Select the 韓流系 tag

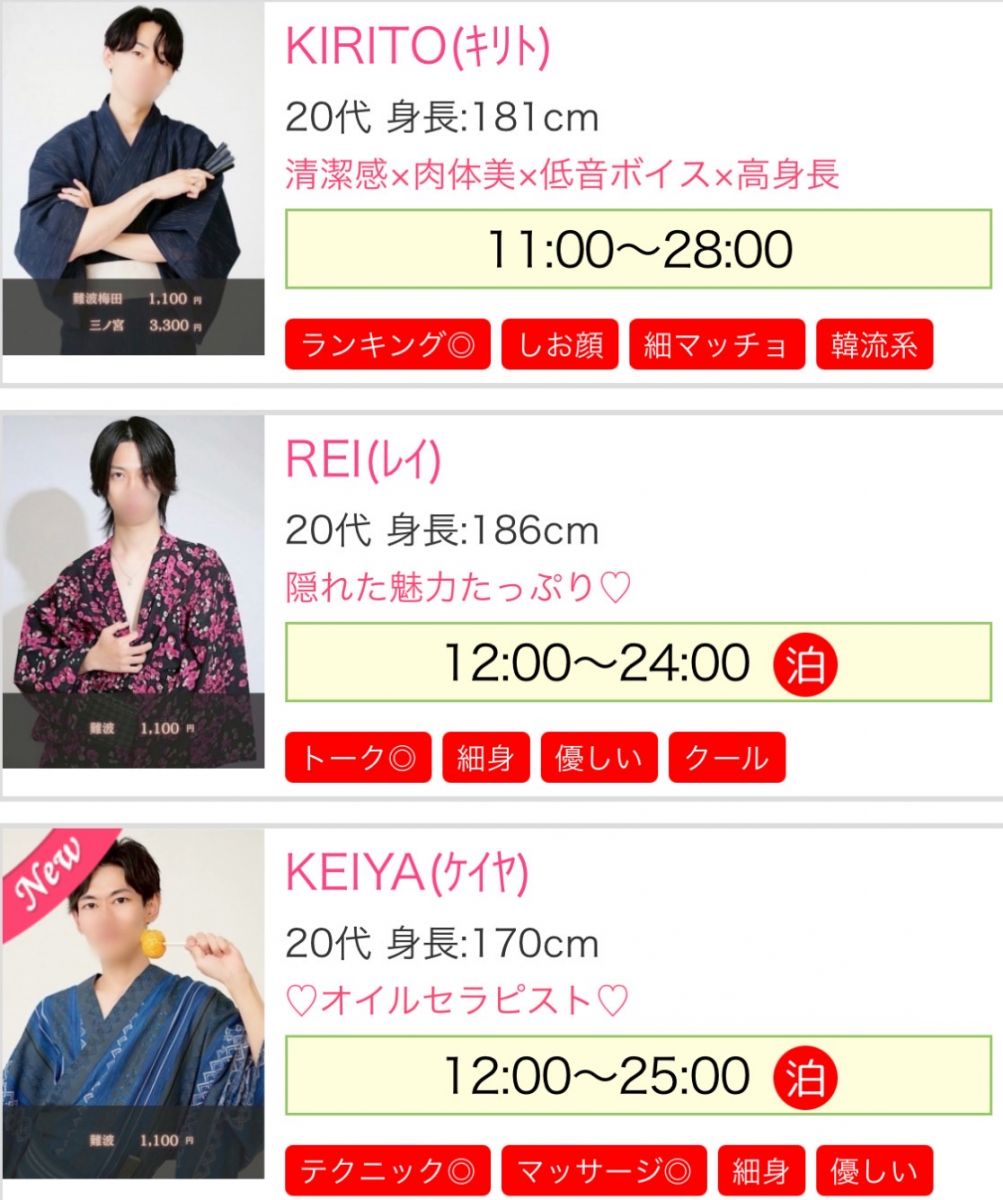pos(874,345)
